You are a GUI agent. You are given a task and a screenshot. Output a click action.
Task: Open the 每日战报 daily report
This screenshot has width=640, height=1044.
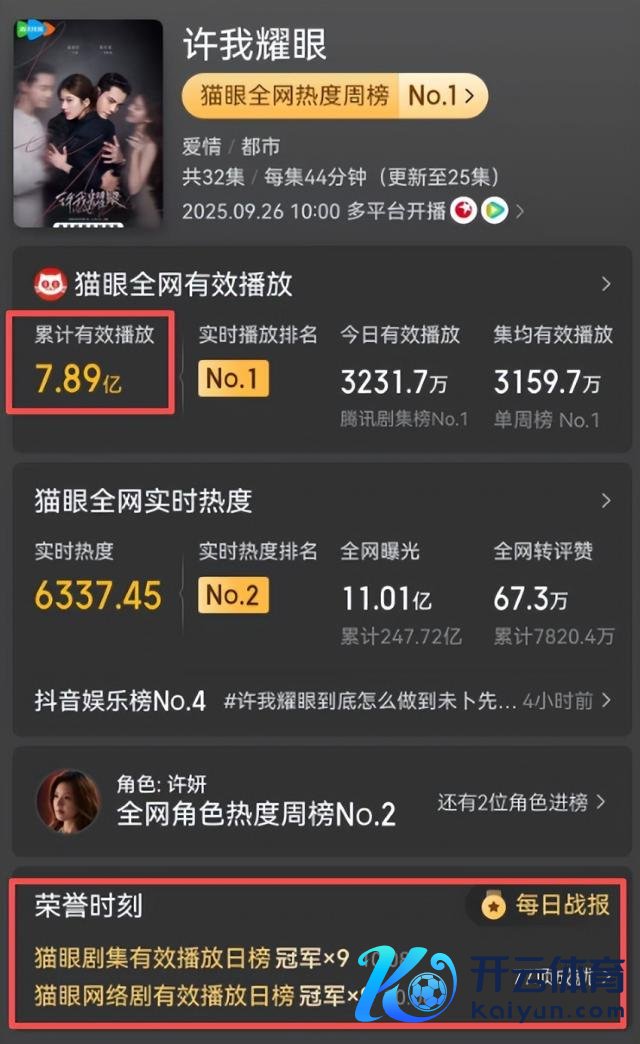click(548, 906)
